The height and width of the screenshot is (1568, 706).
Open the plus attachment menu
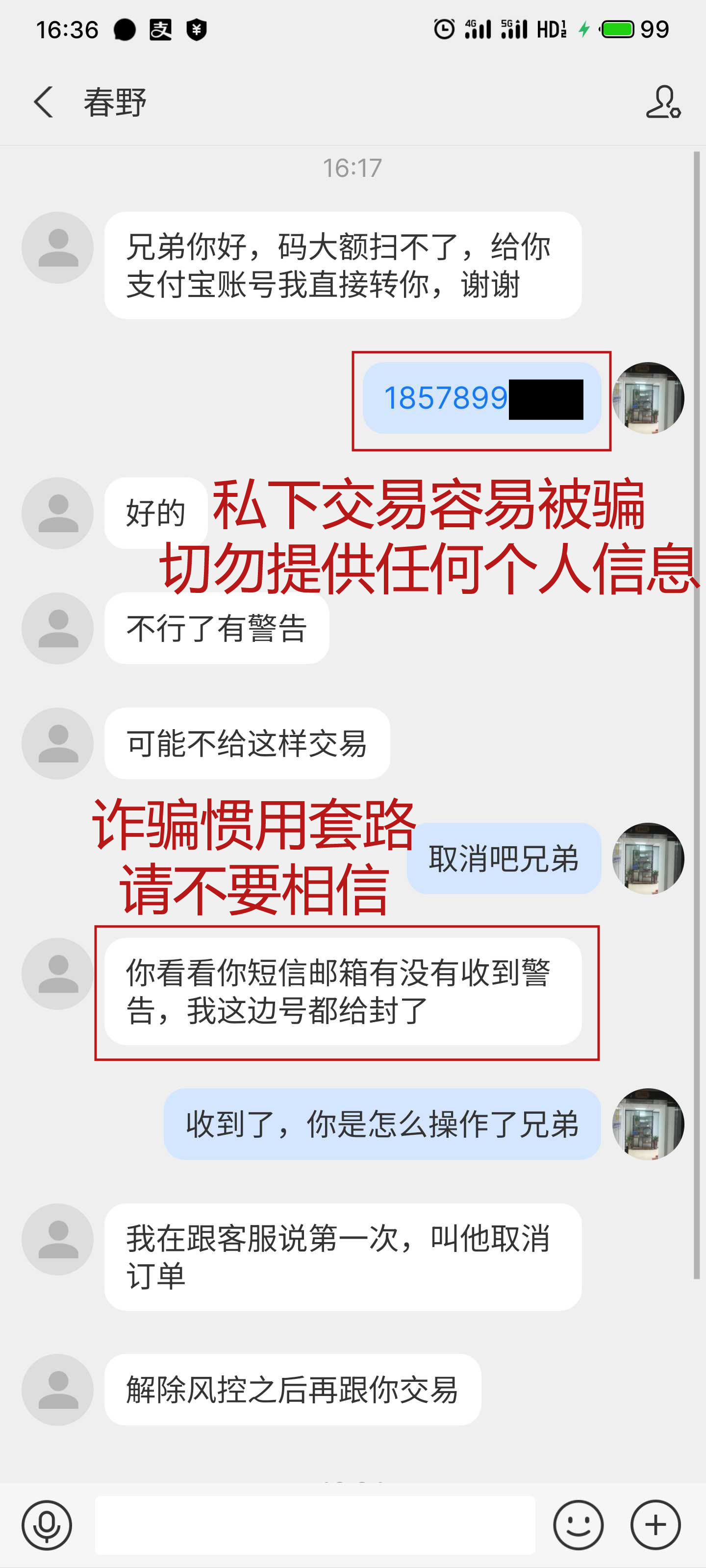(655, 1525)
